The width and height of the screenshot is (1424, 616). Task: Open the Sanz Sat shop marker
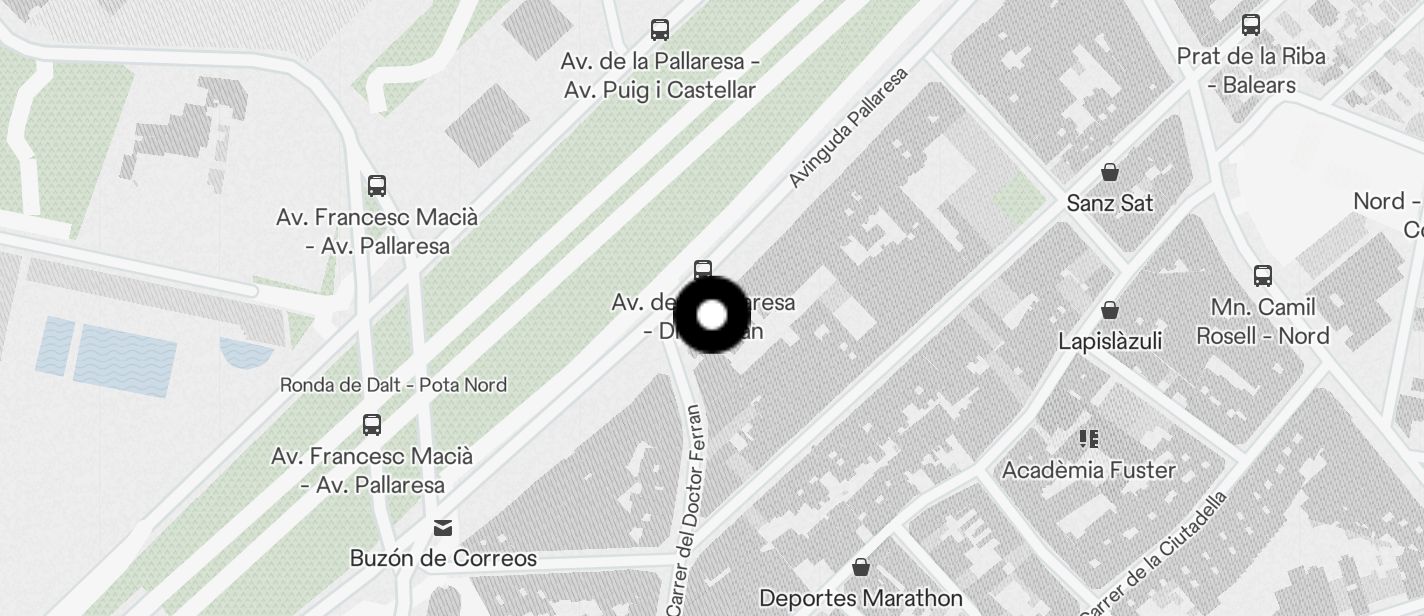click(1109, 173)
